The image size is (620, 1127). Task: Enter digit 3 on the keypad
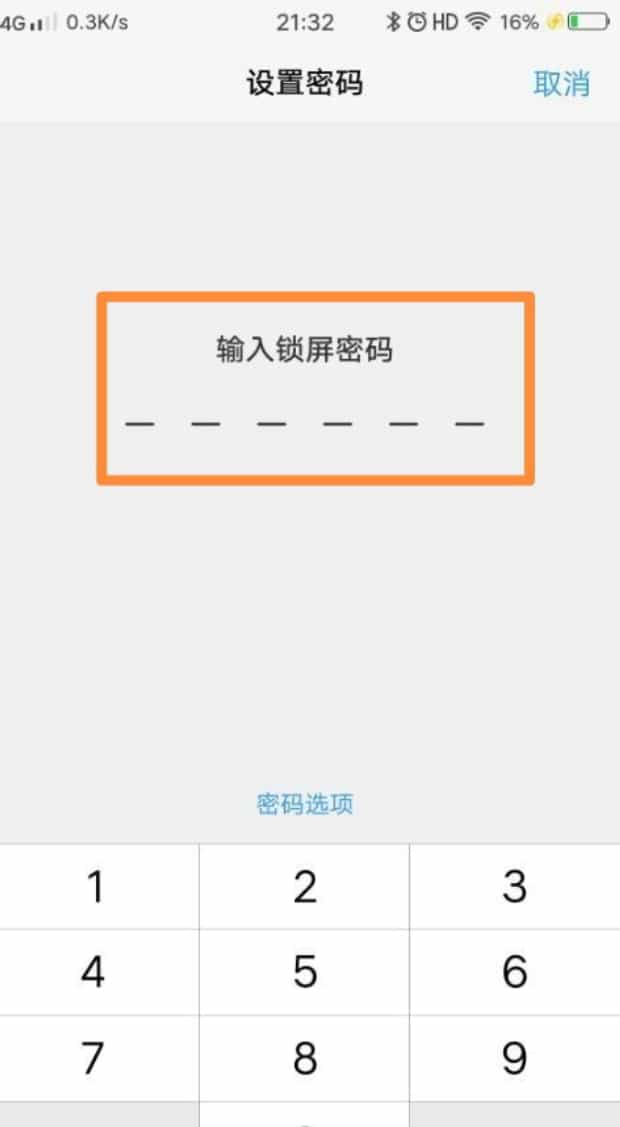(514, 887)
